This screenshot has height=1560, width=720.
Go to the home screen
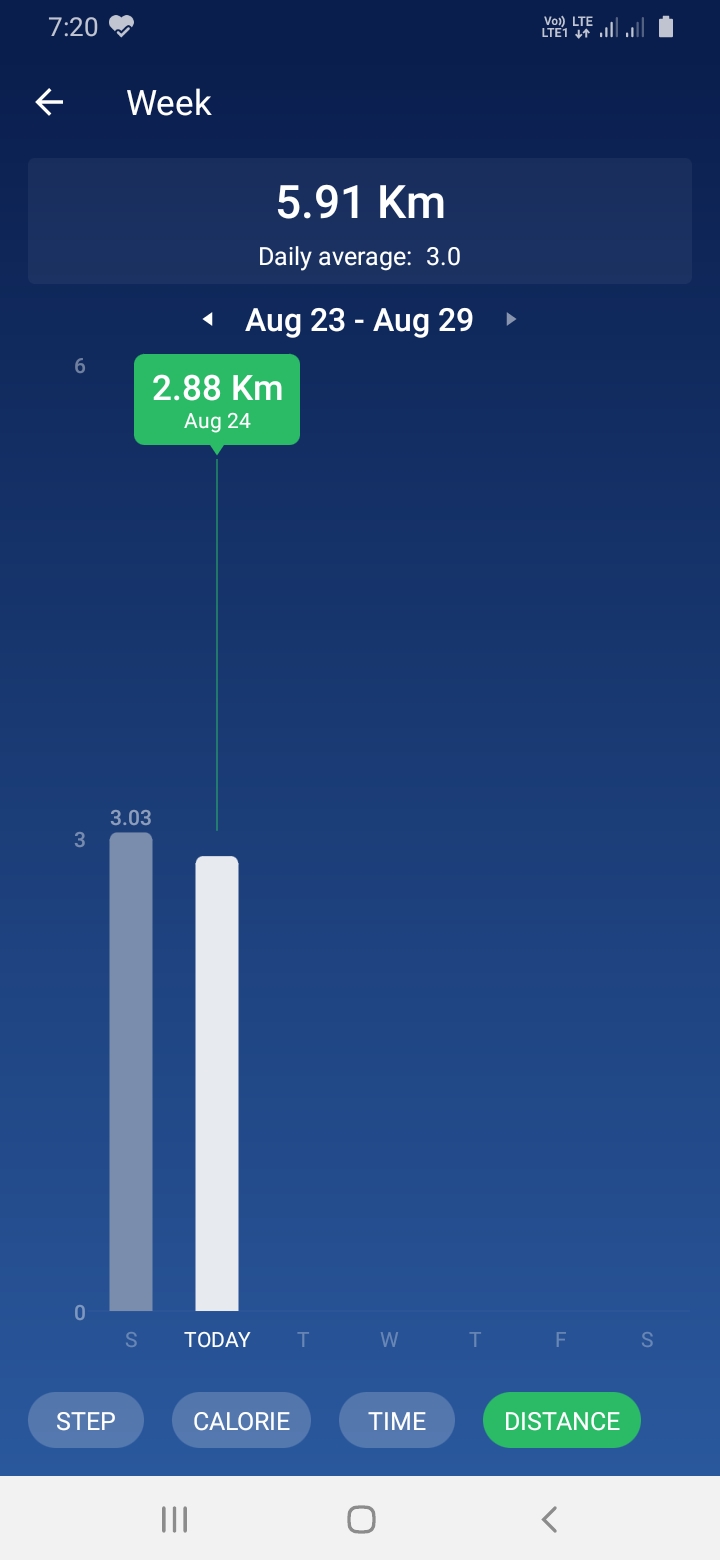tap(361, 1519)
